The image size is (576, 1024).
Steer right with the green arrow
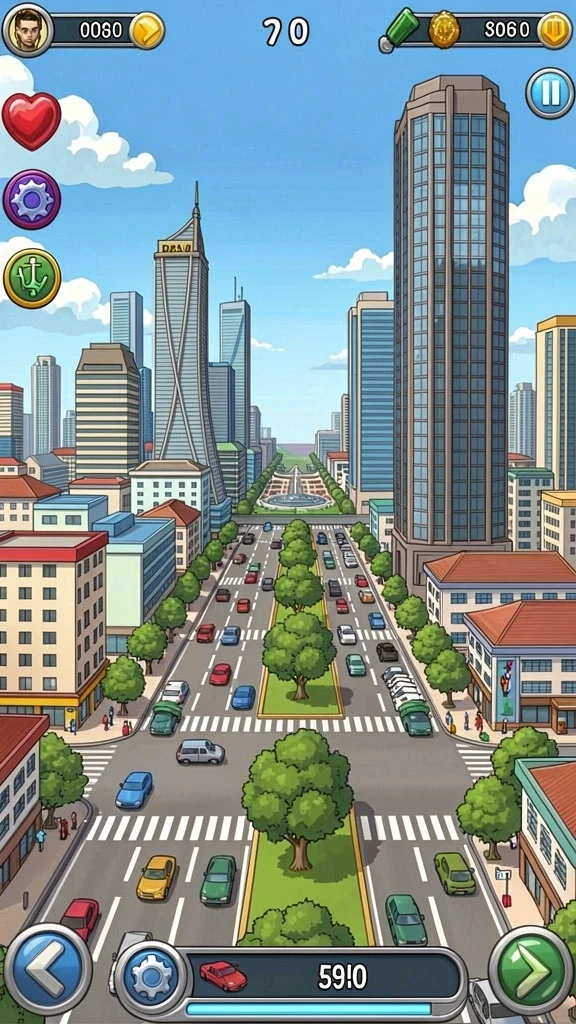530,969
